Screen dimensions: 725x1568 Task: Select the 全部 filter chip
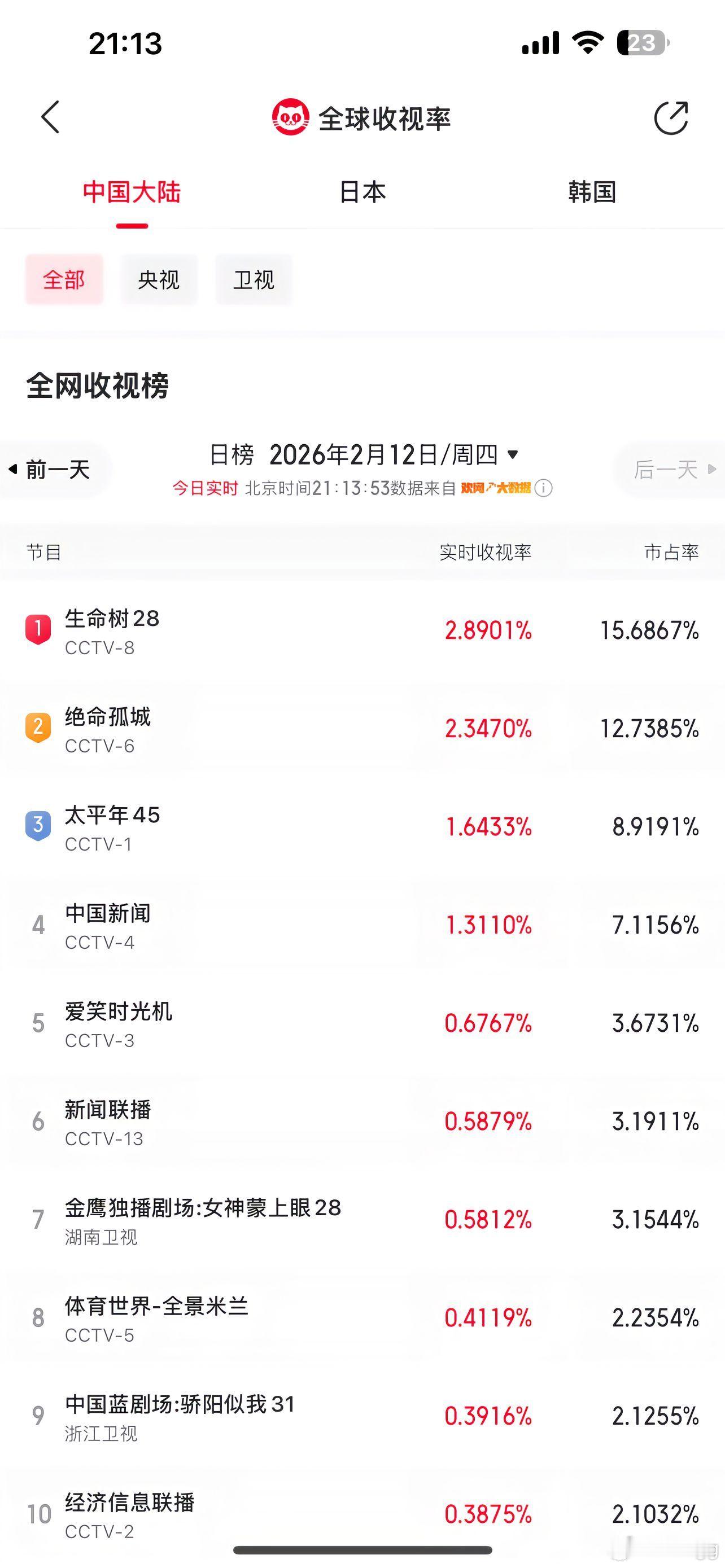tap(64, 280)
